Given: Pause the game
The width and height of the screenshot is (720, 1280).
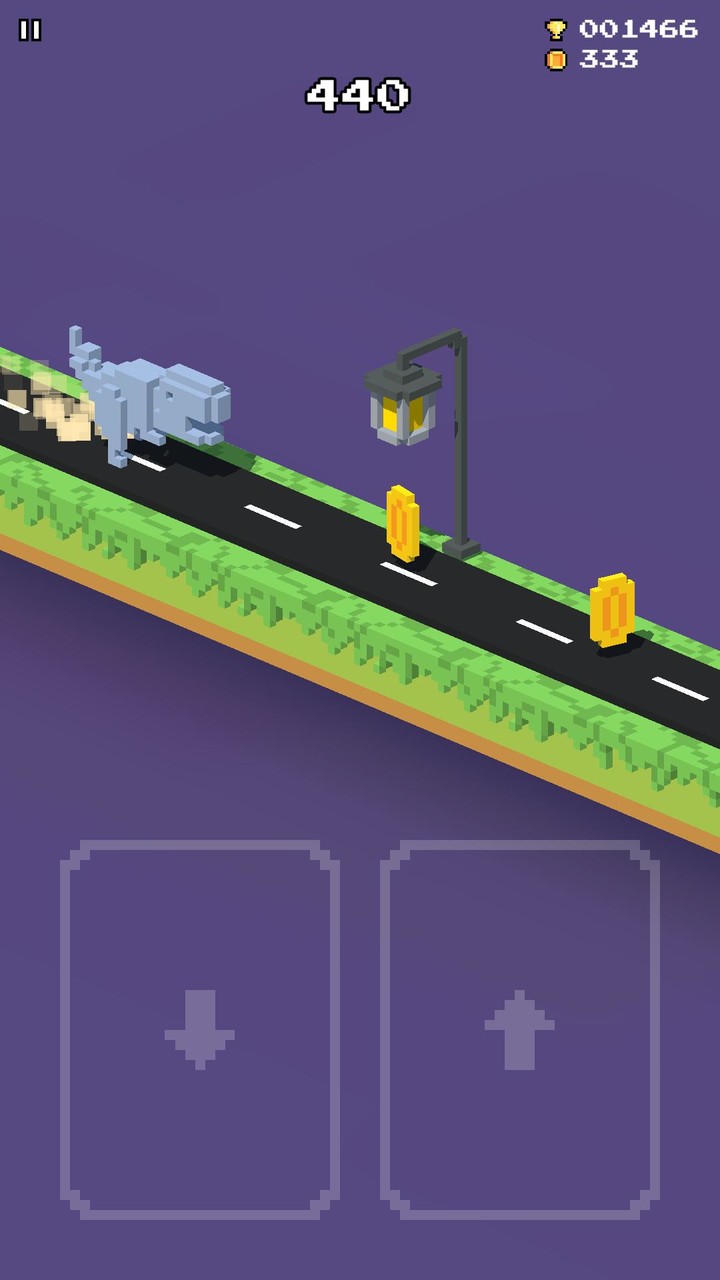Looking at the screenshot, I should coord(30,30).
